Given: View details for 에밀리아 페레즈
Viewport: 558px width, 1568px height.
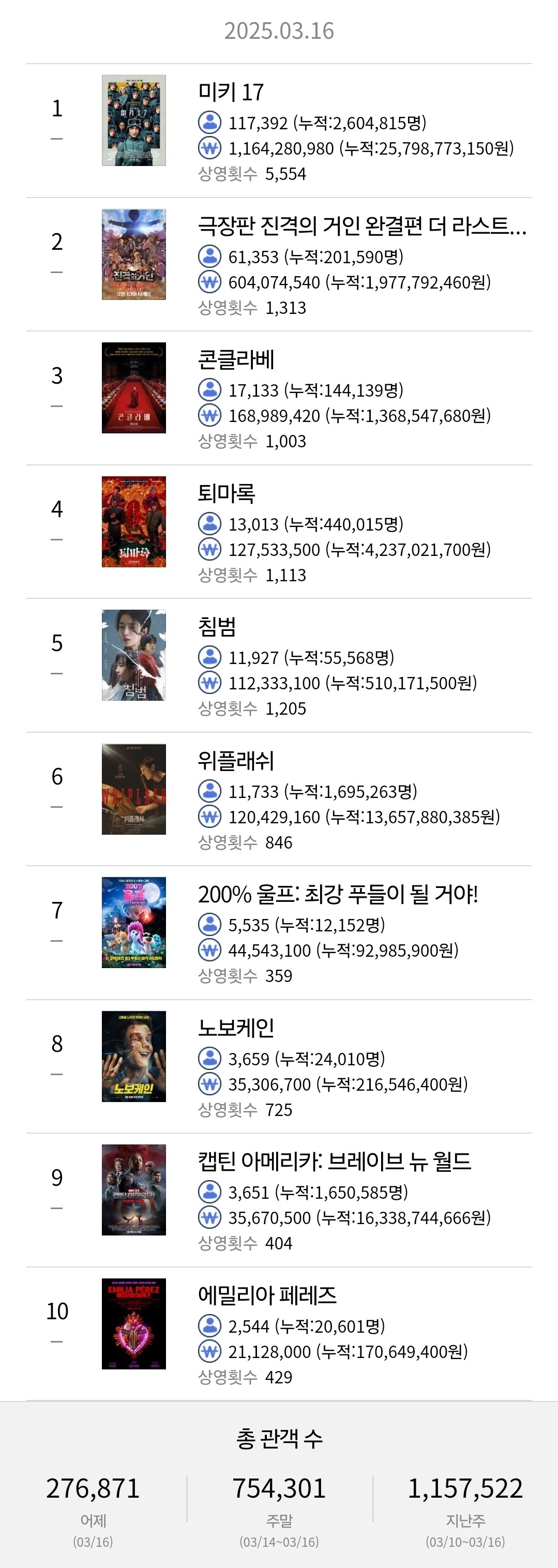Looking at the screenshot, I should pos(279,1334).
